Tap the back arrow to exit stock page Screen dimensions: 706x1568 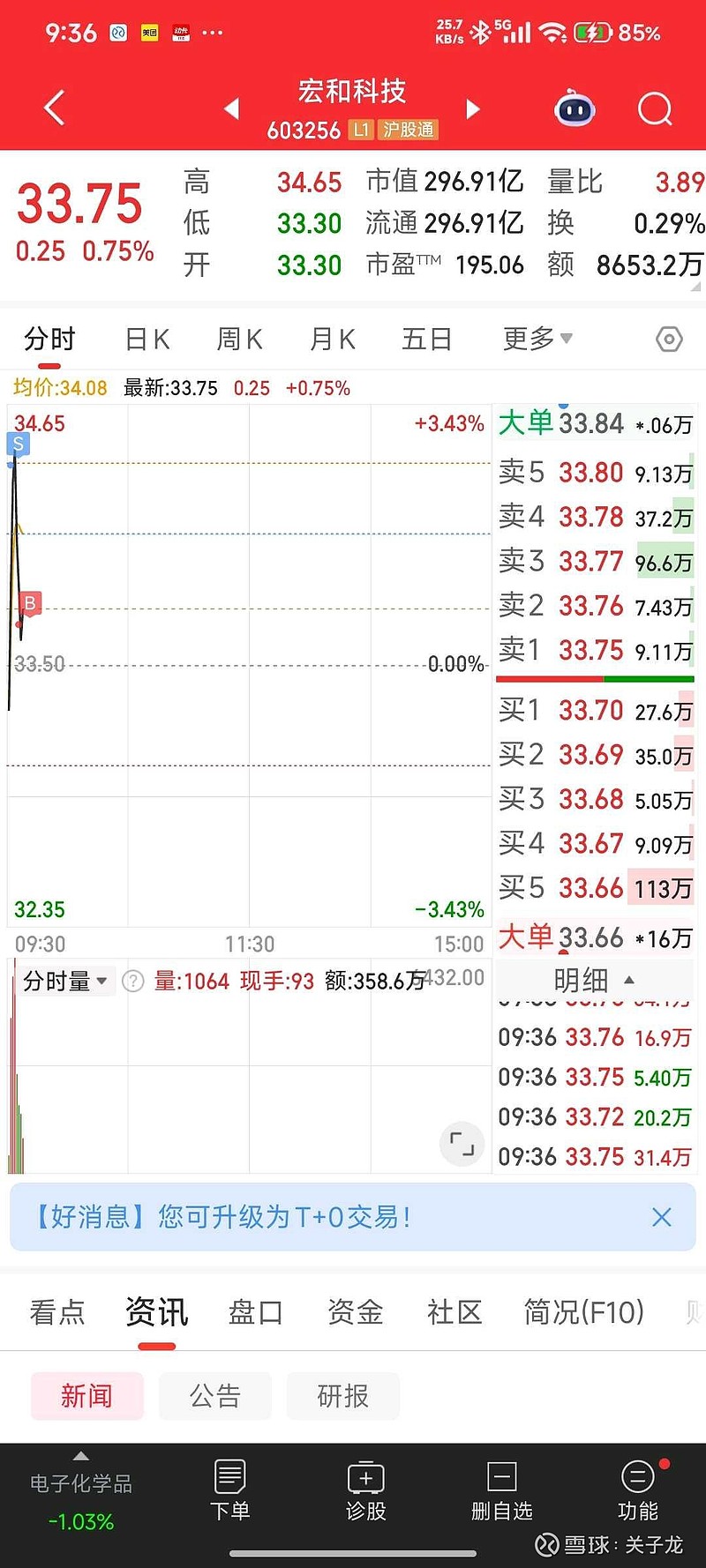click(x=53, y=107)
